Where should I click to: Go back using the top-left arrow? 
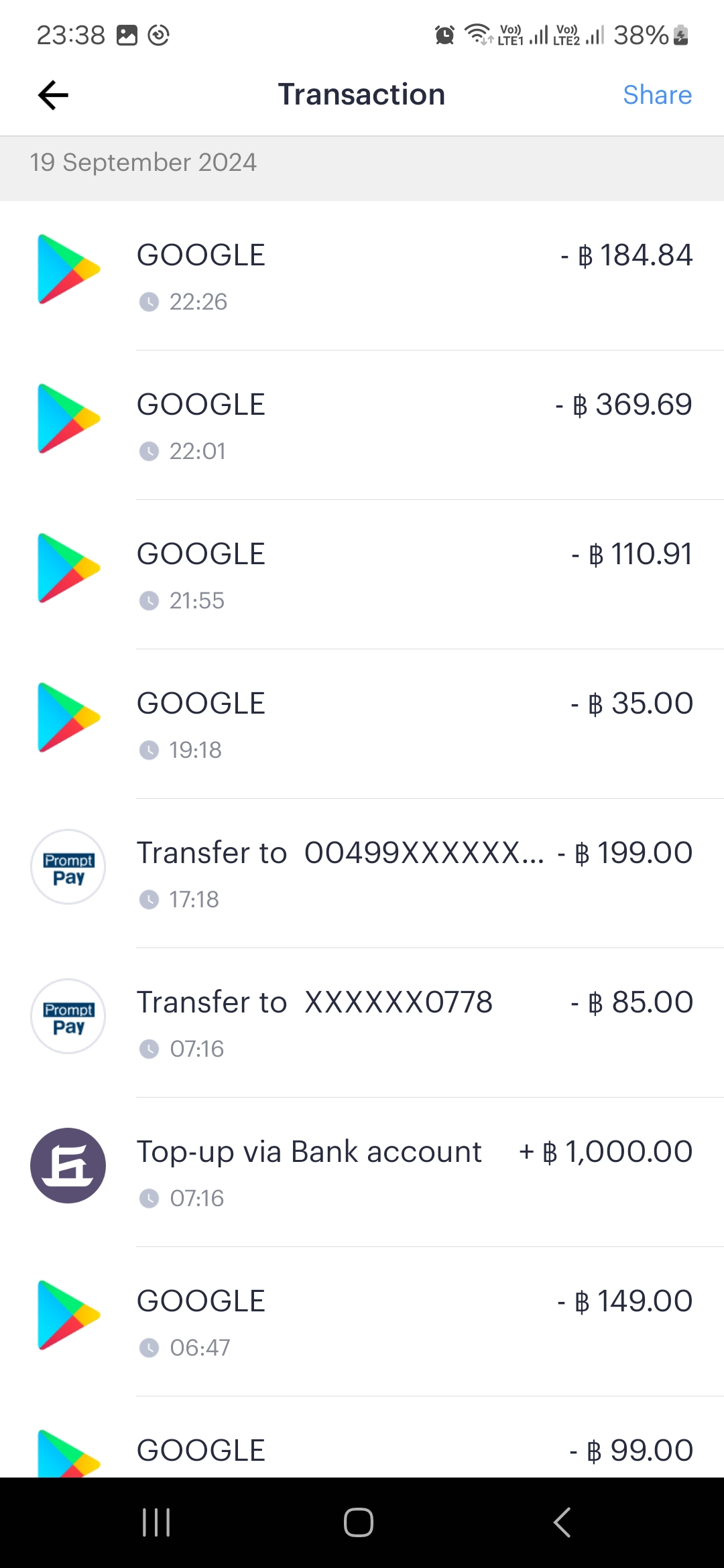coord(54,95)
